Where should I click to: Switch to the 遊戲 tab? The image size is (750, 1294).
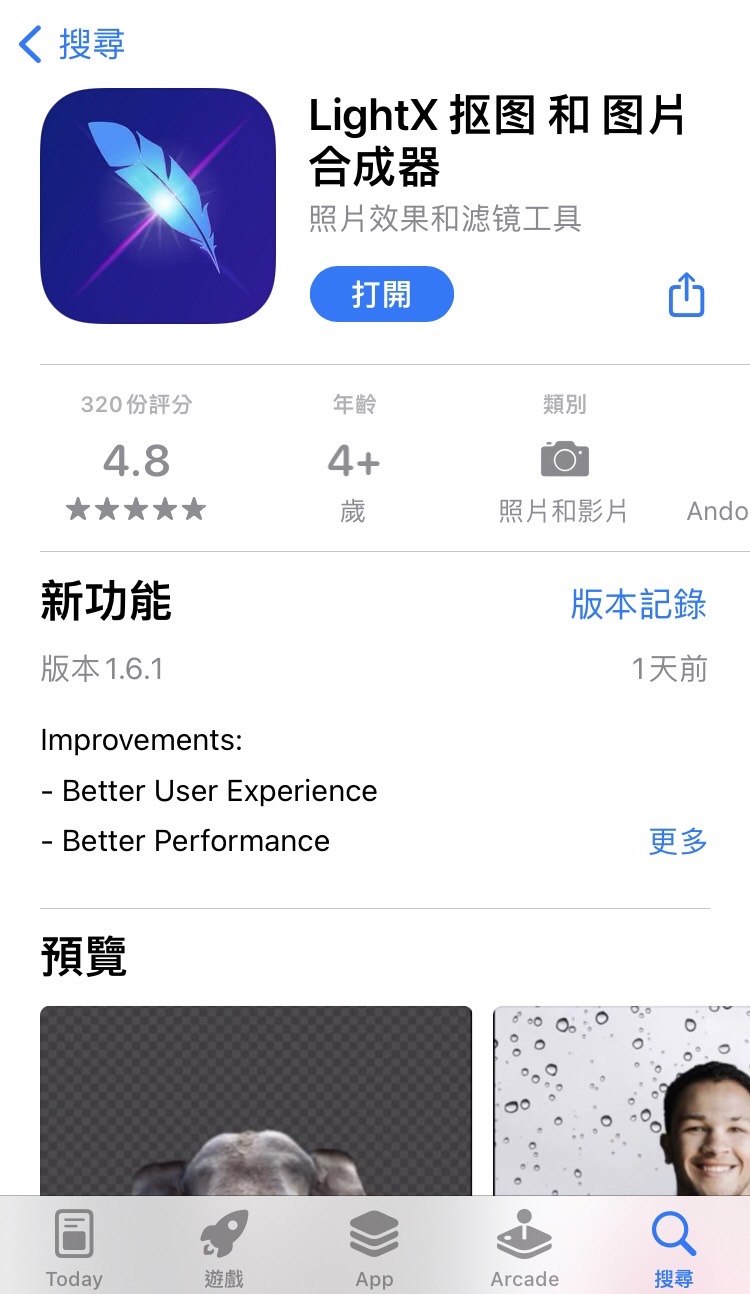pos(224,1248)
